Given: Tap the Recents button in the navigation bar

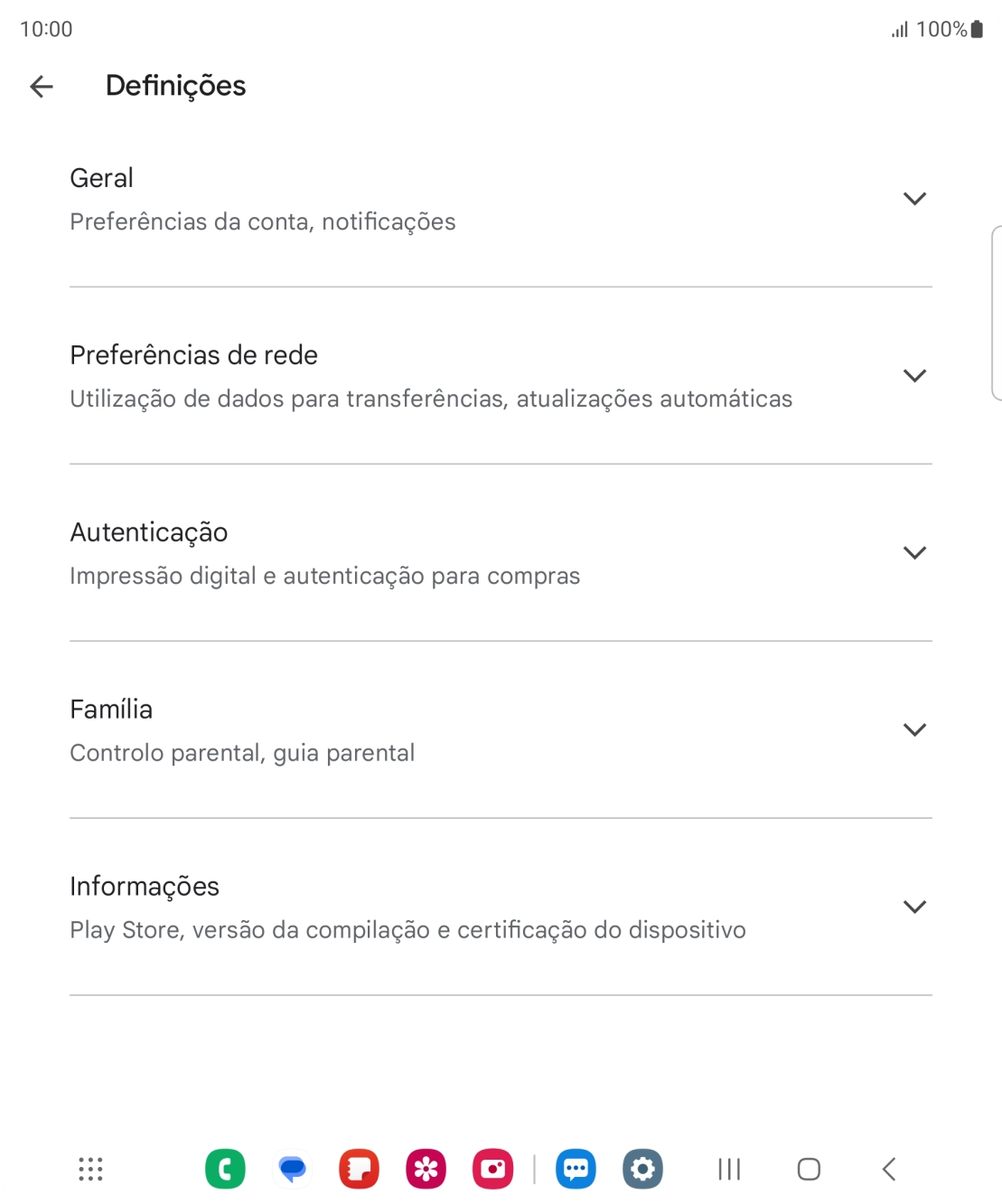Looking at the screenshot, I should coord(728,1168).
